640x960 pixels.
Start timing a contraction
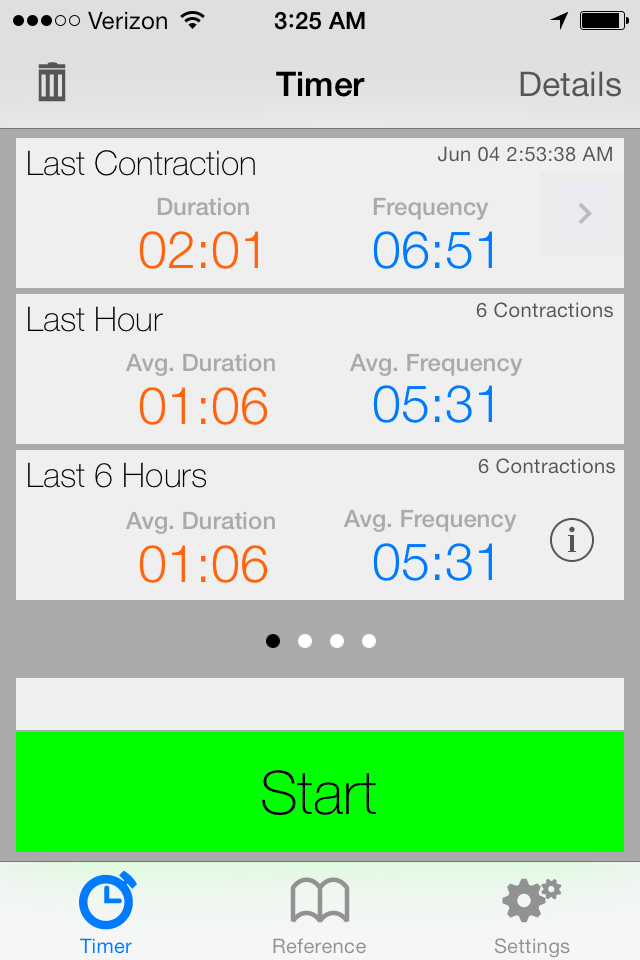[x=320, y=792]
